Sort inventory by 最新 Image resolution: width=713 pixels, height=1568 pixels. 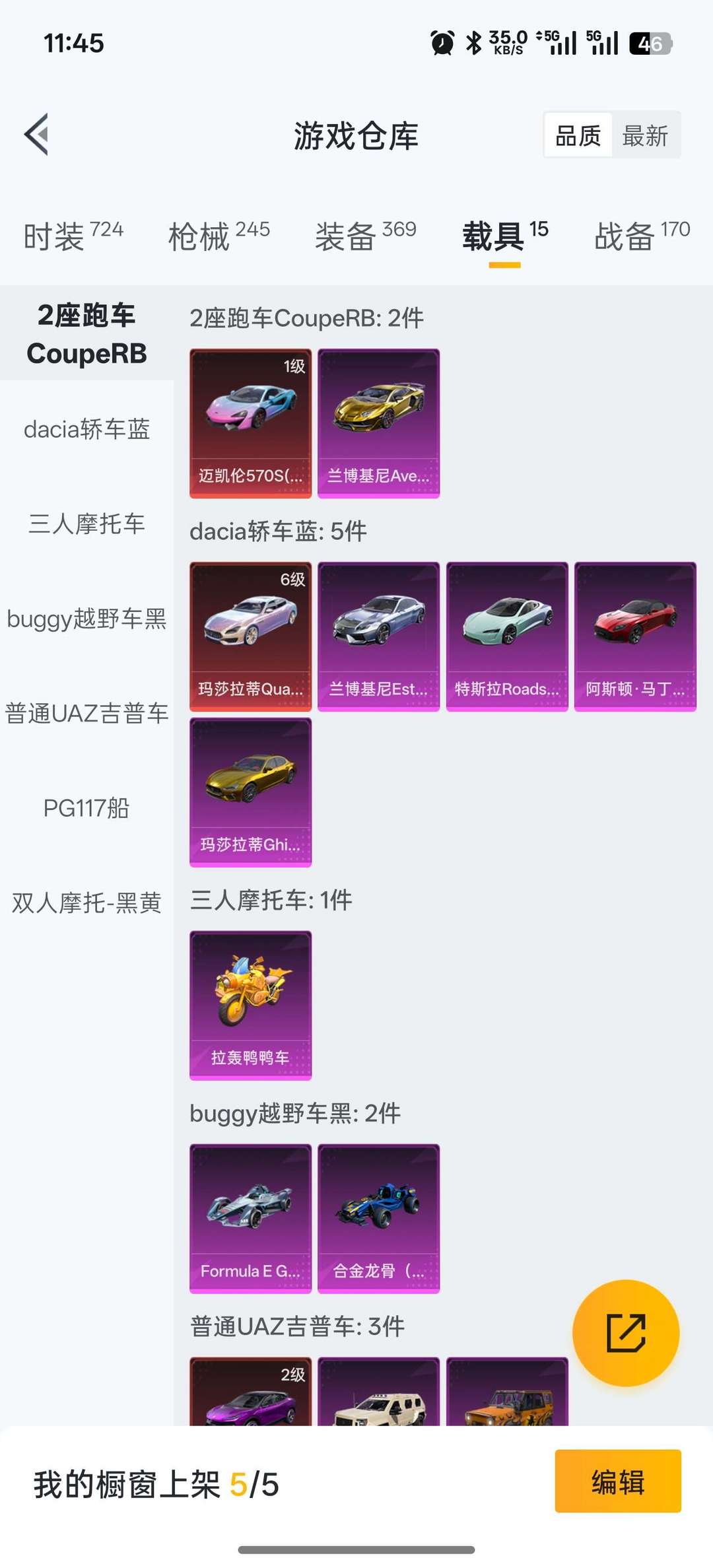[645, 136]
